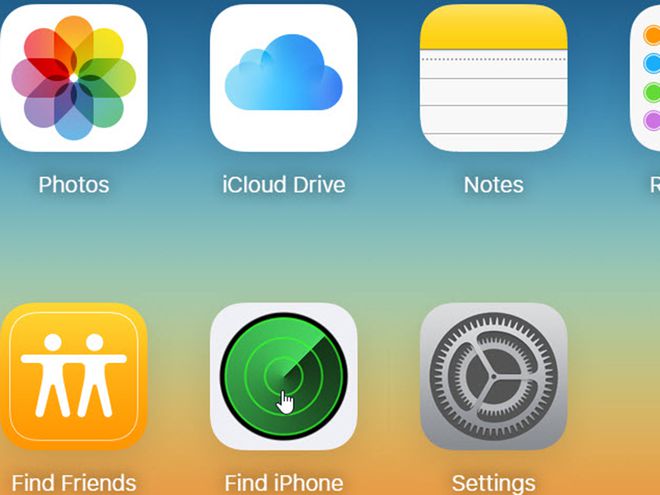Launch the Notes app
Viewport: 660px width, 495px height.
[494, 78]
